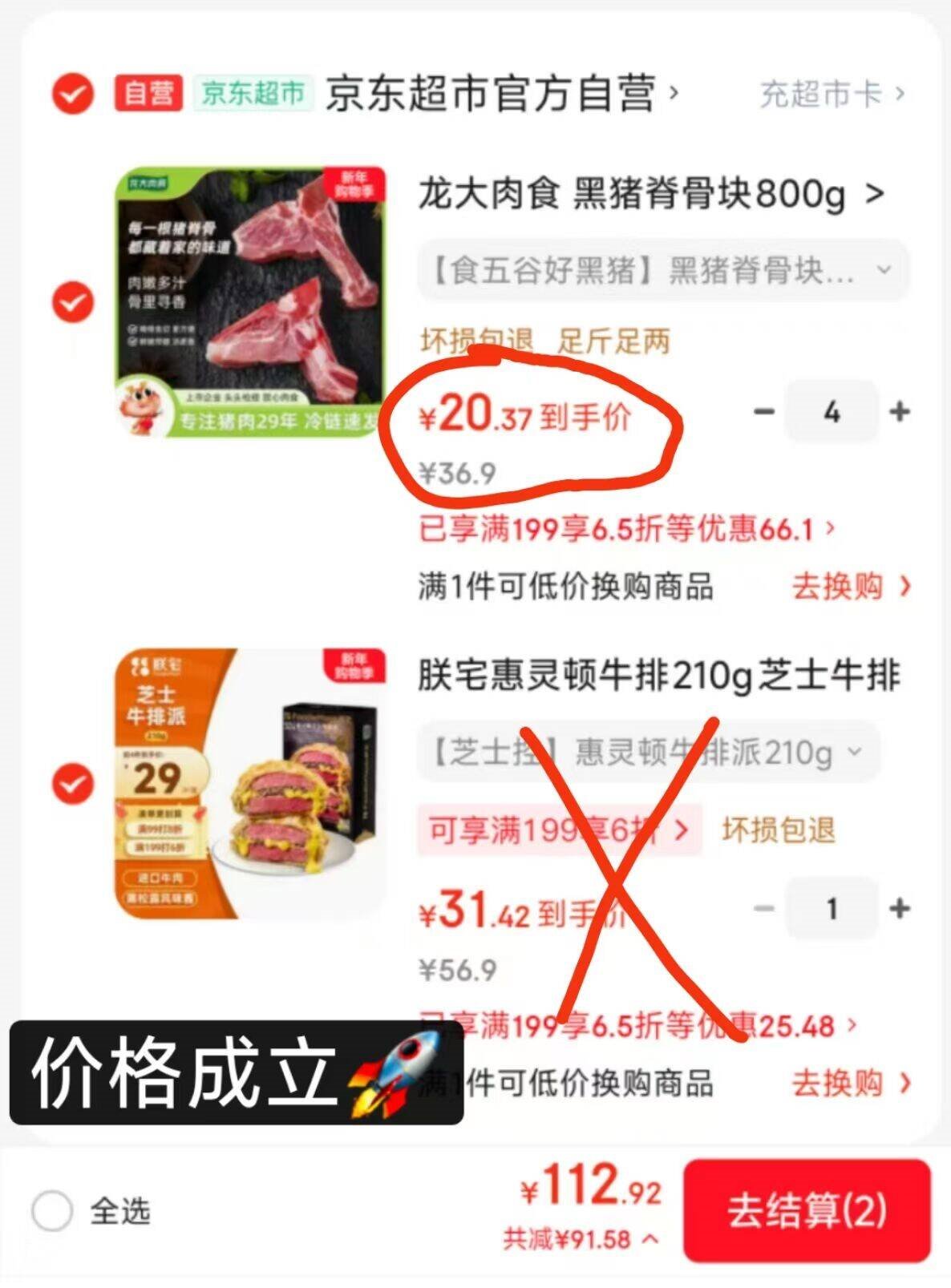This screenshot has width=951, height=1288.
Task: Select the 全选 radio button
Action: (x=52, y=1210)
